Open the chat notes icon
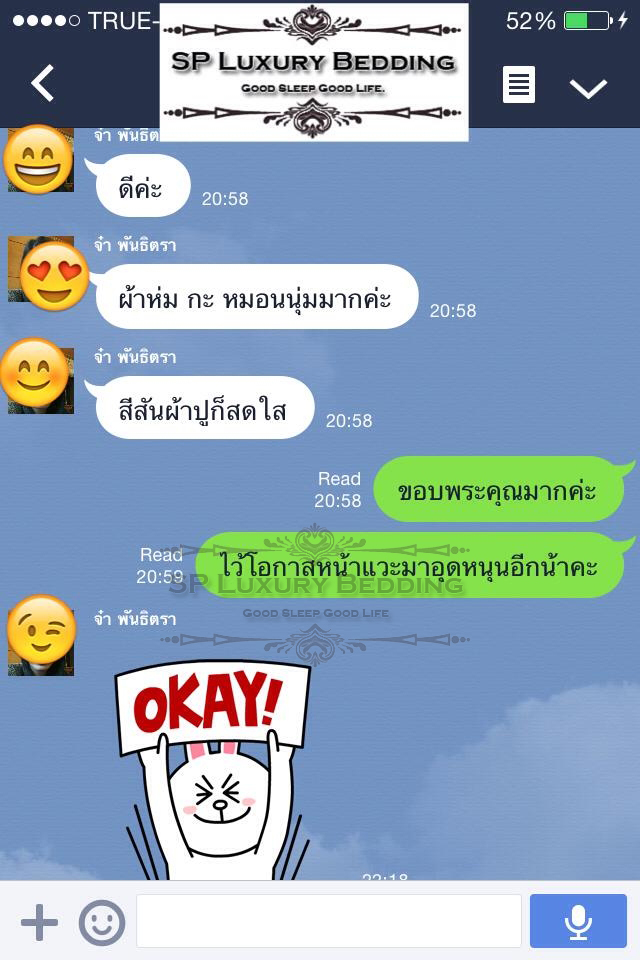This screenshot has width=640, height=960. pyautogui.click(x=518, y=85)
